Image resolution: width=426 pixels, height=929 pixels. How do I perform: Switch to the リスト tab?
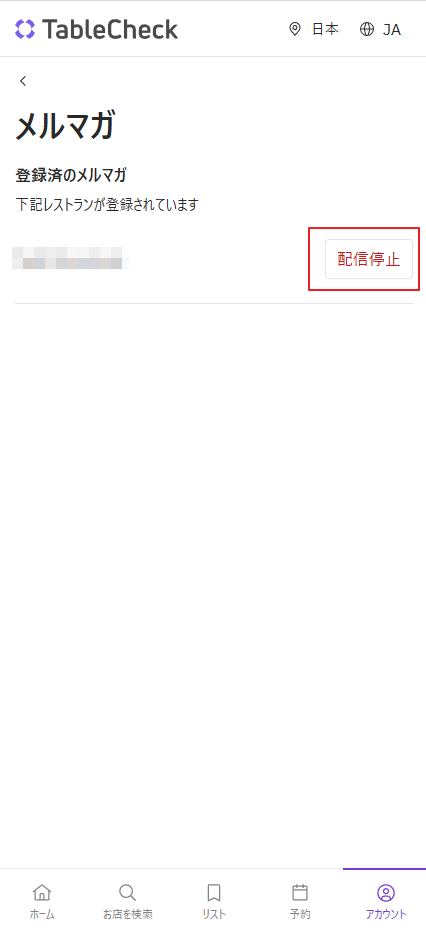pyautogui.click(x=213, y=901)
